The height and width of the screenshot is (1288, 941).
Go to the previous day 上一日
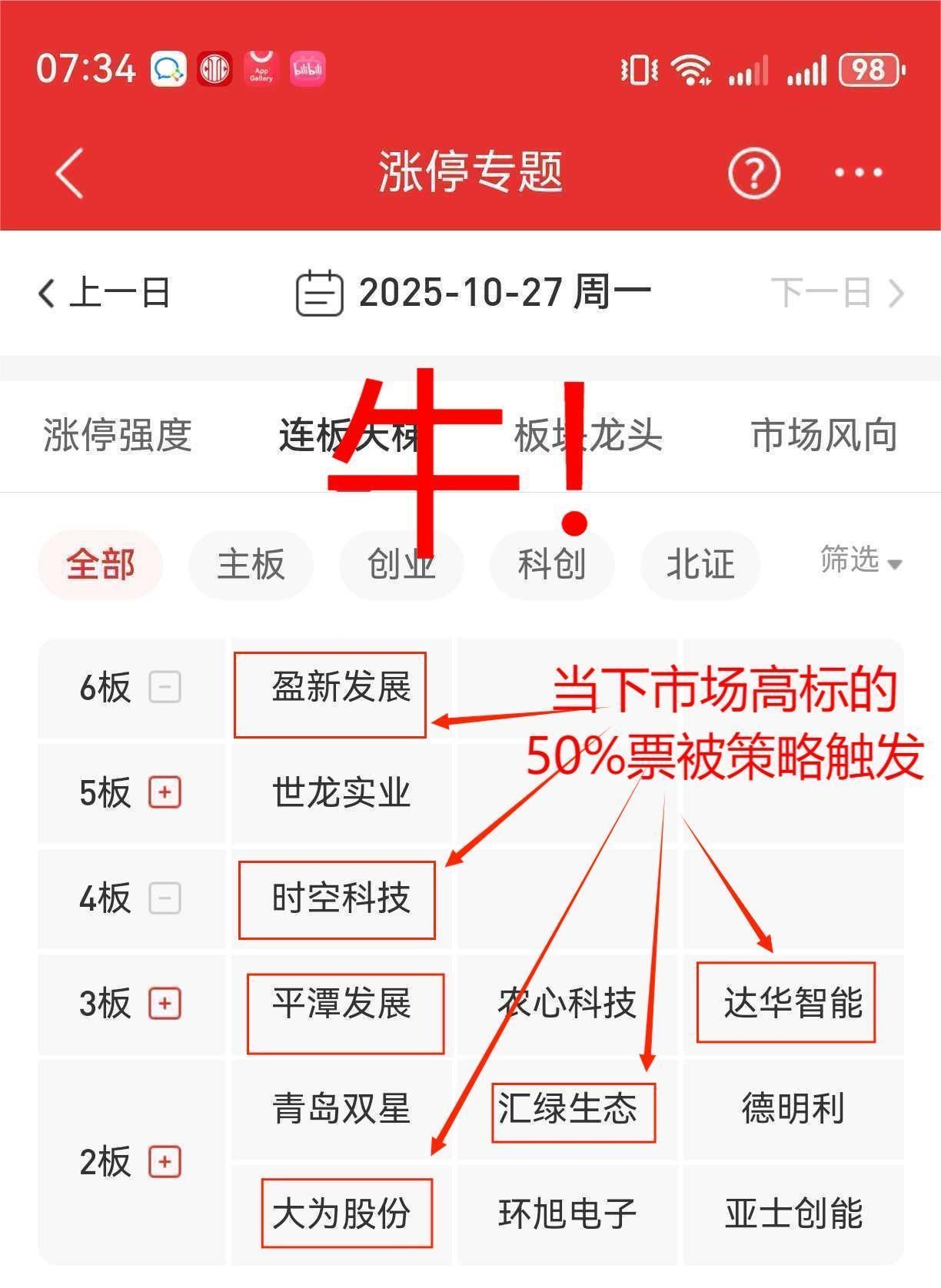pyautogui.click(x=105, y=294)
